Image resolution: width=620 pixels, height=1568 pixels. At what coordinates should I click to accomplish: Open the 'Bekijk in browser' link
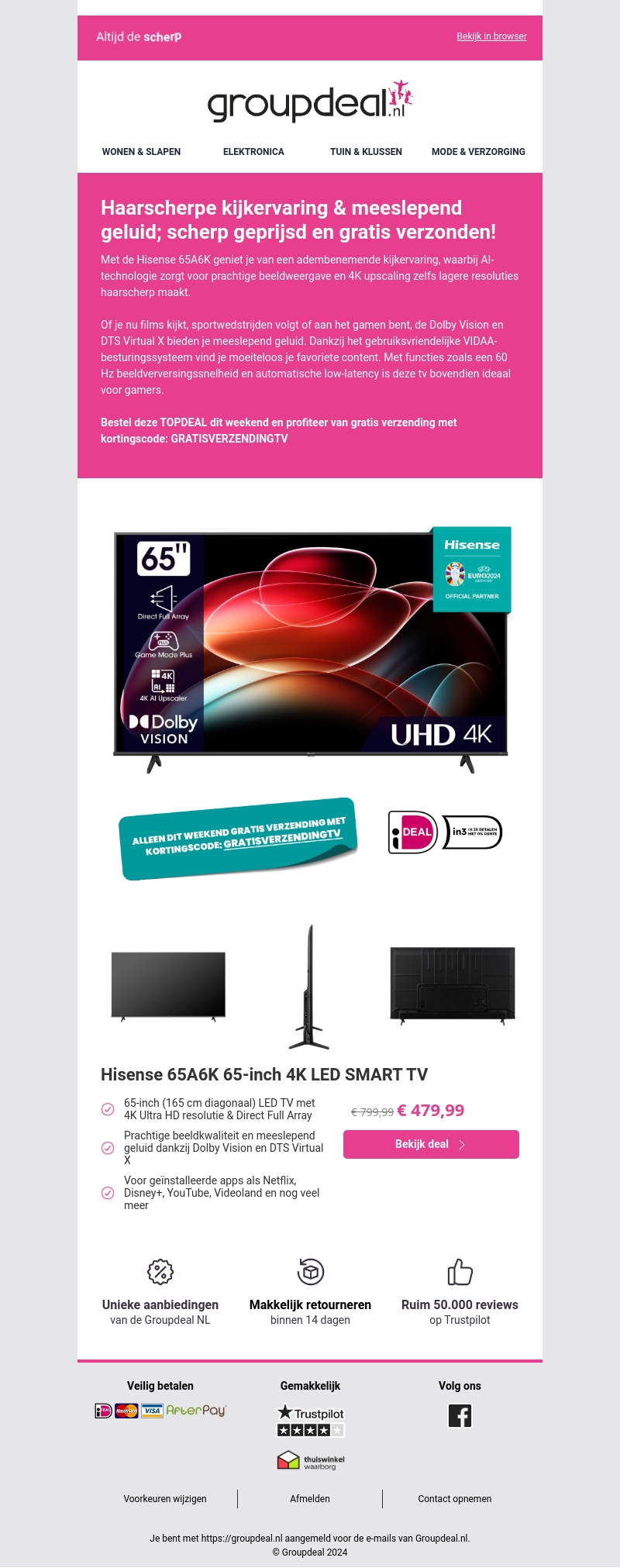[x=491, y=36]
